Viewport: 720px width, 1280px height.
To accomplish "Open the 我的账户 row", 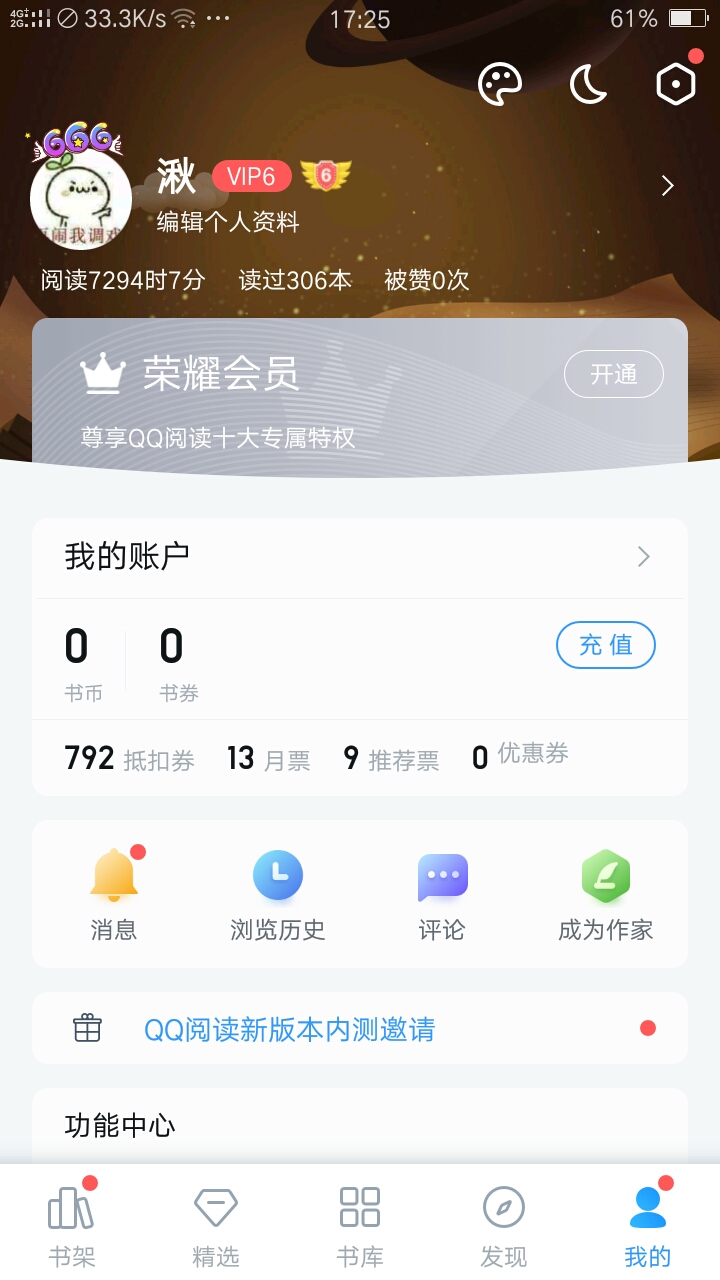I will pos(360,557).
